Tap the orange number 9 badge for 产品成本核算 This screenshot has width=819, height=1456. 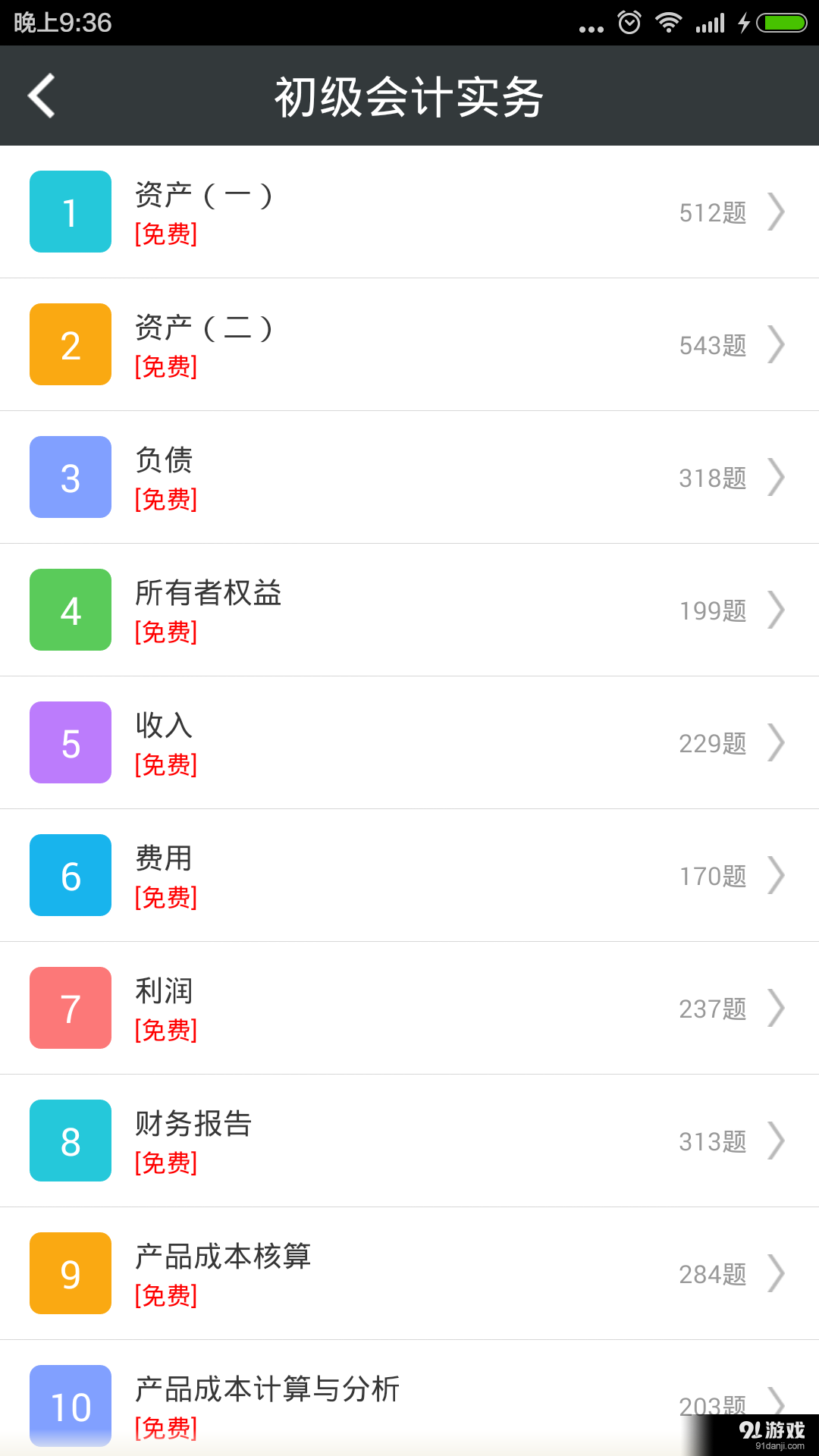coord(70,1273)
